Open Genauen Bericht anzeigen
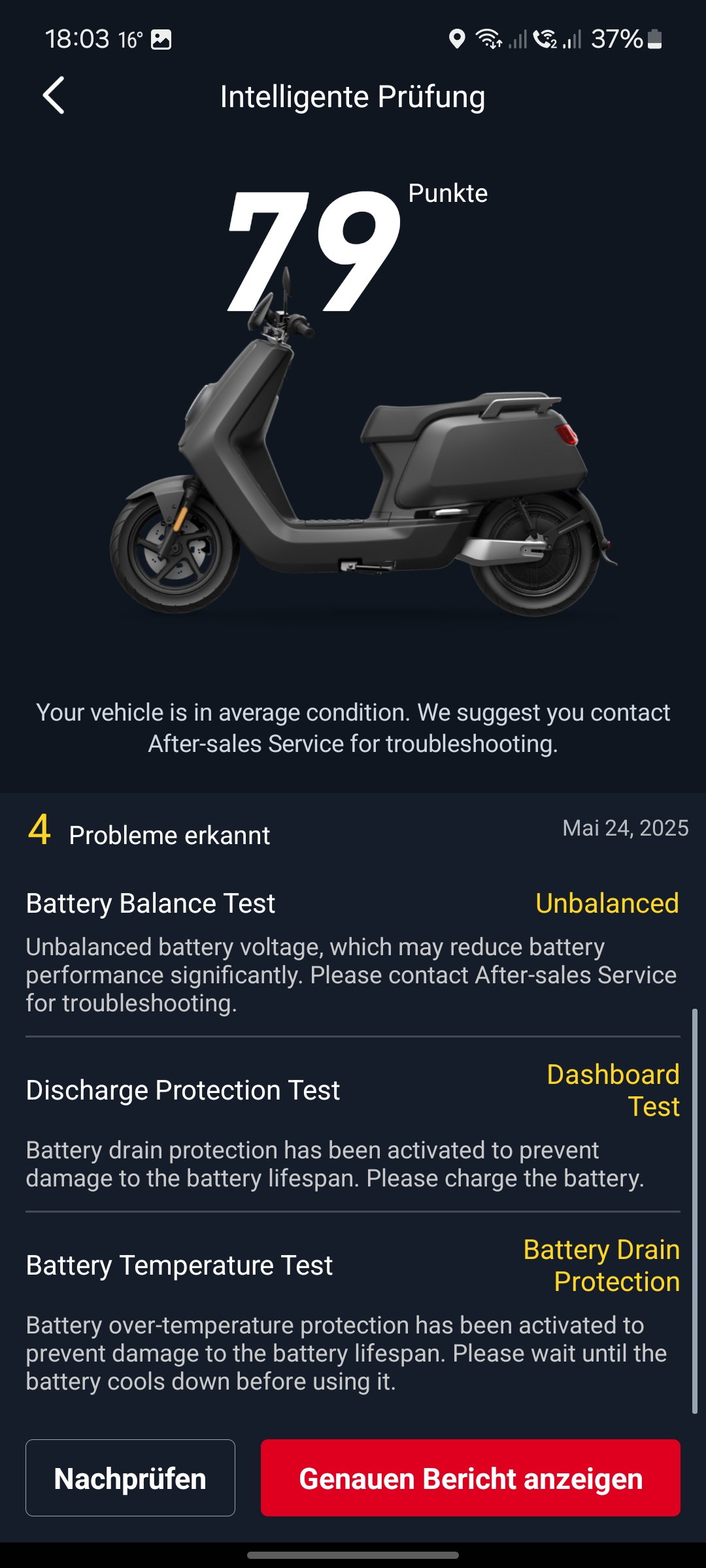Image resolution: width=706 pixels, height=1568 pixels. pyautogui.click(x=470, y=1478)
